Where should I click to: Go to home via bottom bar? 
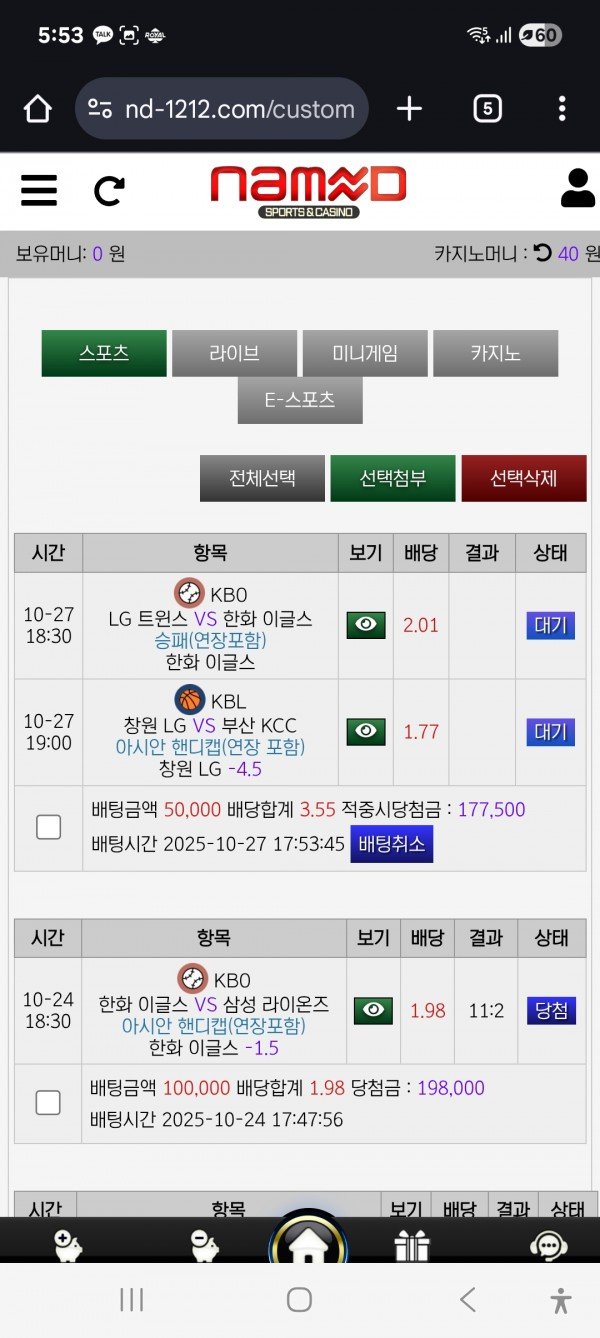tap(308, 1245)
